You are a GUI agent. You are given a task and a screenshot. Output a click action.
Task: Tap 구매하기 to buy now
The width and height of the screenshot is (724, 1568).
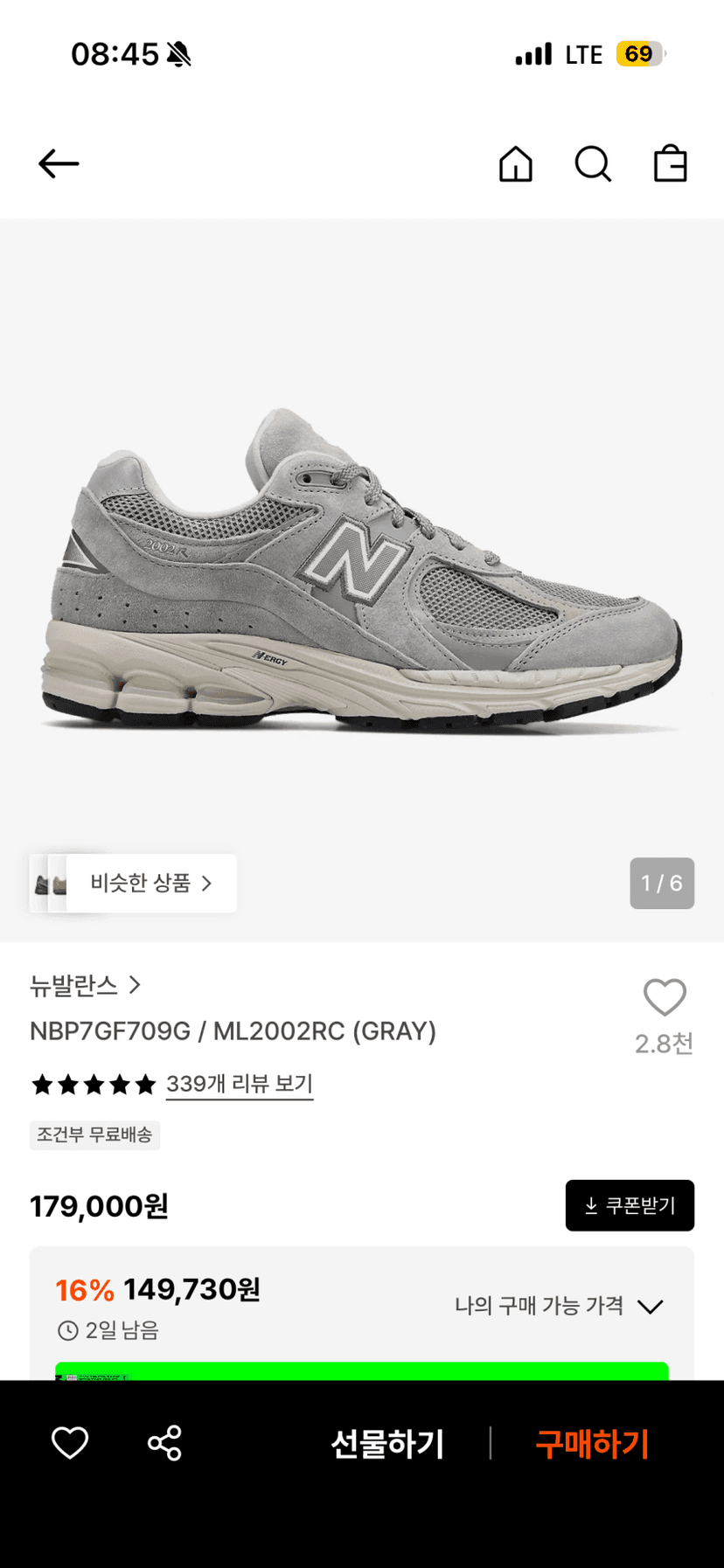click(592, 1444)
